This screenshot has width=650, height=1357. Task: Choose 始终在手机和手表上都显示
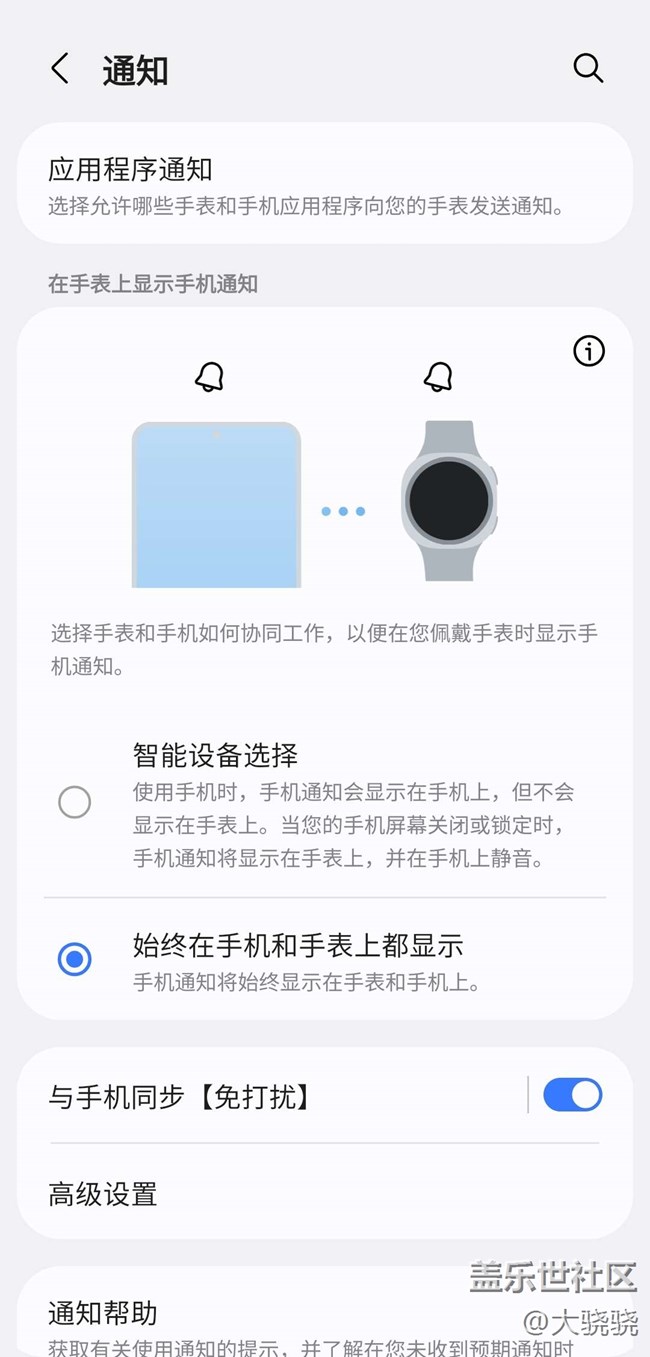pyautogui.click(x=75, y=959)
